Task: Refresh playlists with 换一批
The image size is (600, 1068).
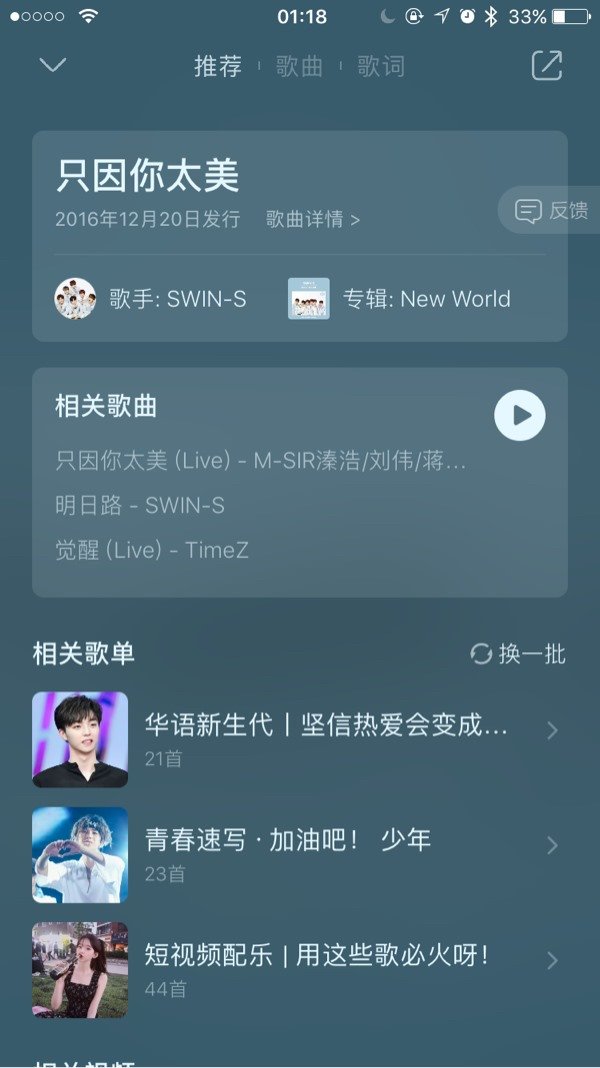Action: click(518, 654)
